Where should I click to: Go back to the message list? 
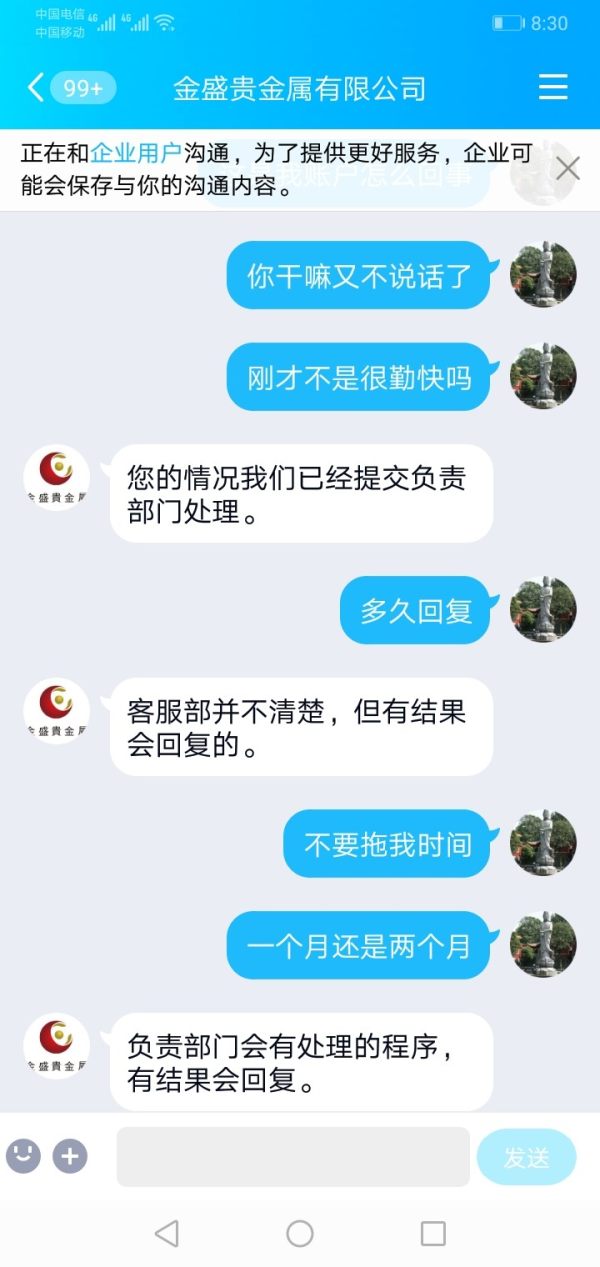click(38, 88)
